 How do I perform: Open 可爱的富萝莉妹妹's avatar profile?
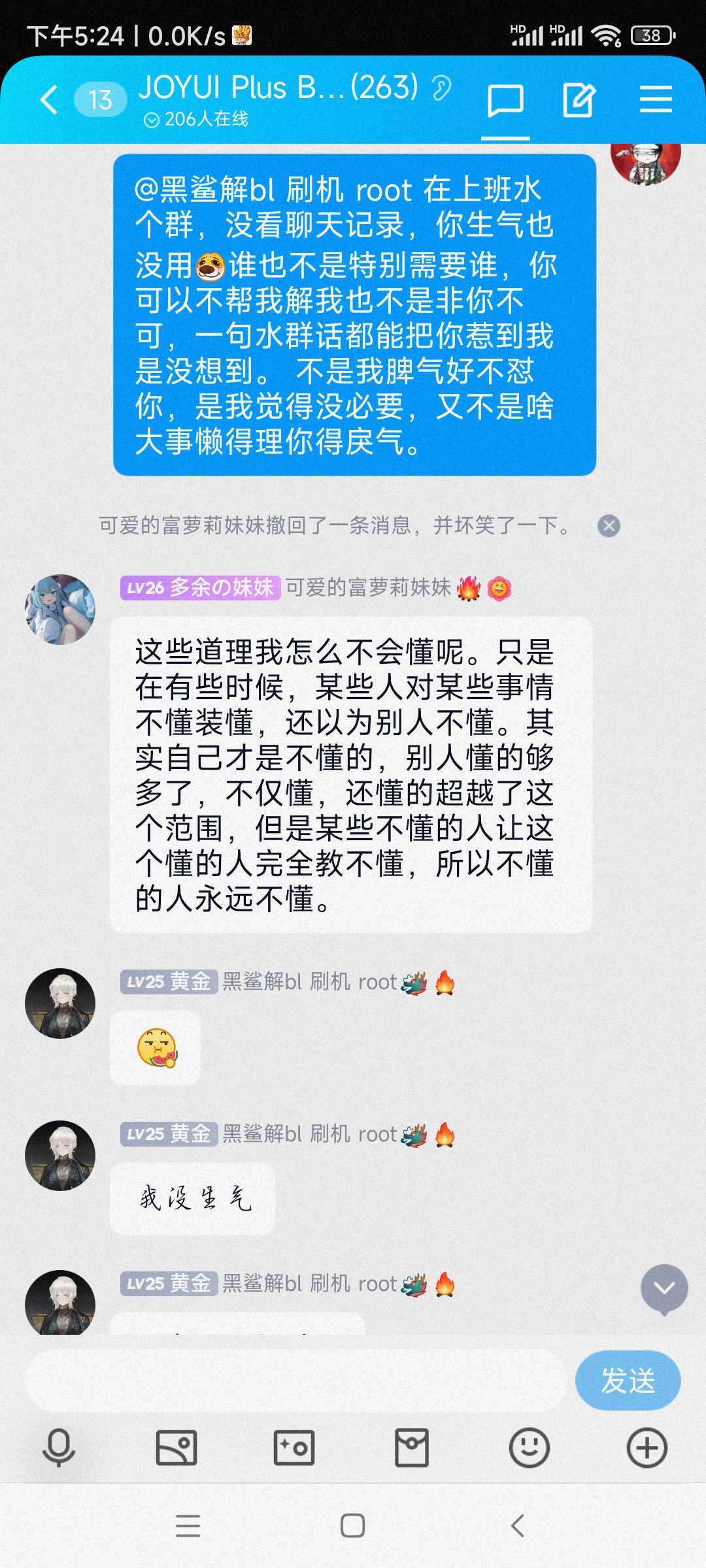tap(60, 609)
